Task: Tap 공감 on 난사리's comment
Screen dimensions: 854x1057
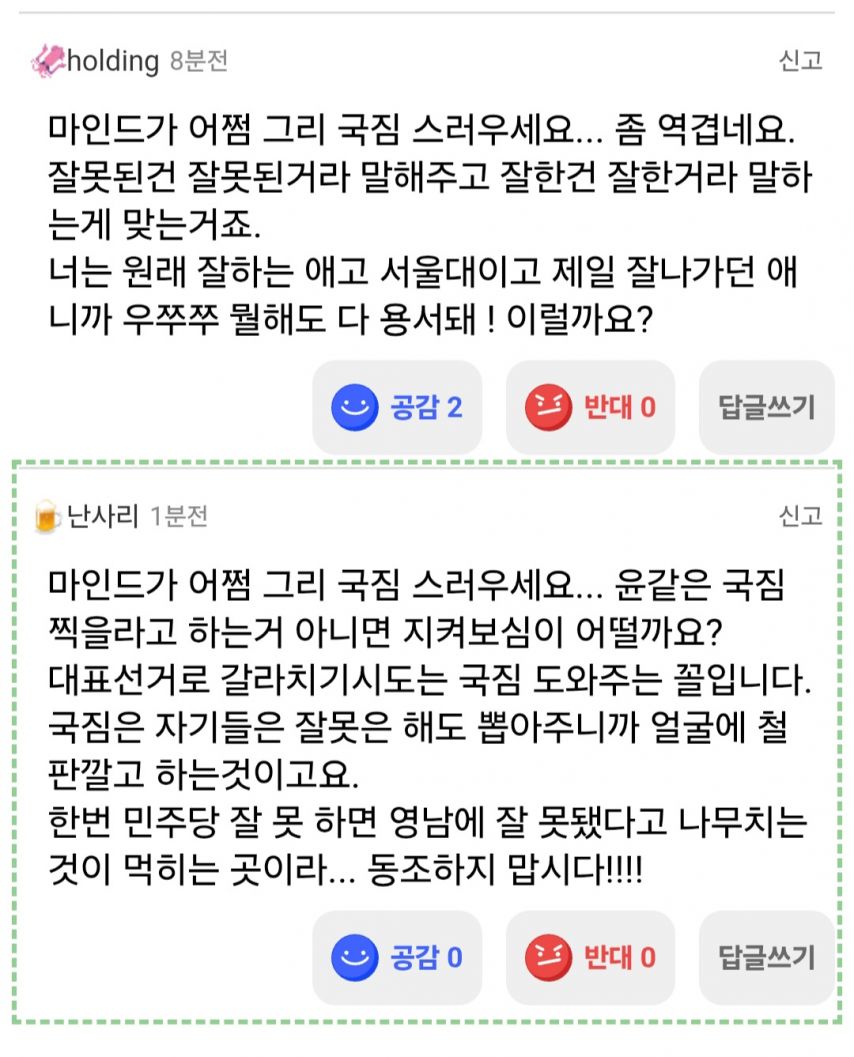Action: pyautogui.click(x=397, y=957)
